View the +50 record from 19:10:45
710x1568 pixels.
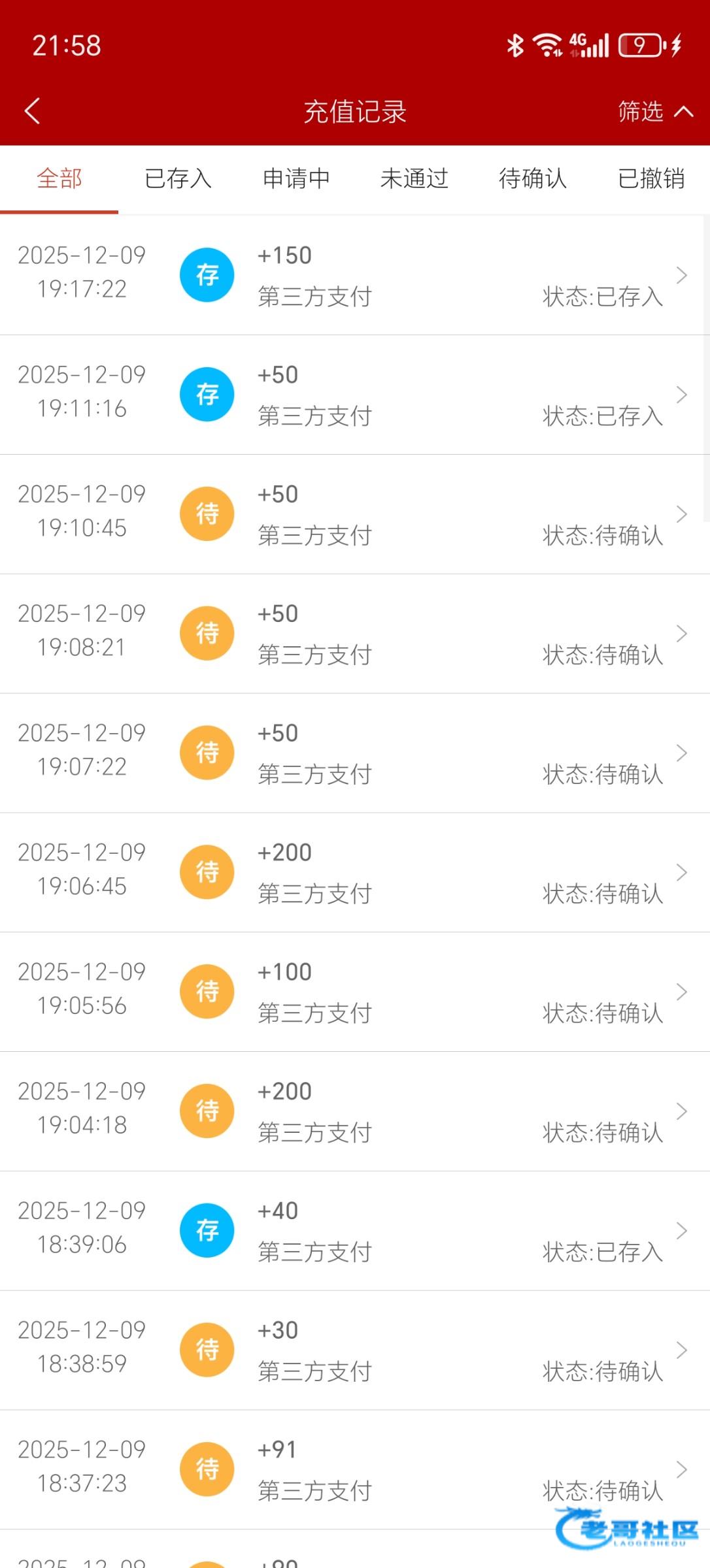(x=355, y=514)
